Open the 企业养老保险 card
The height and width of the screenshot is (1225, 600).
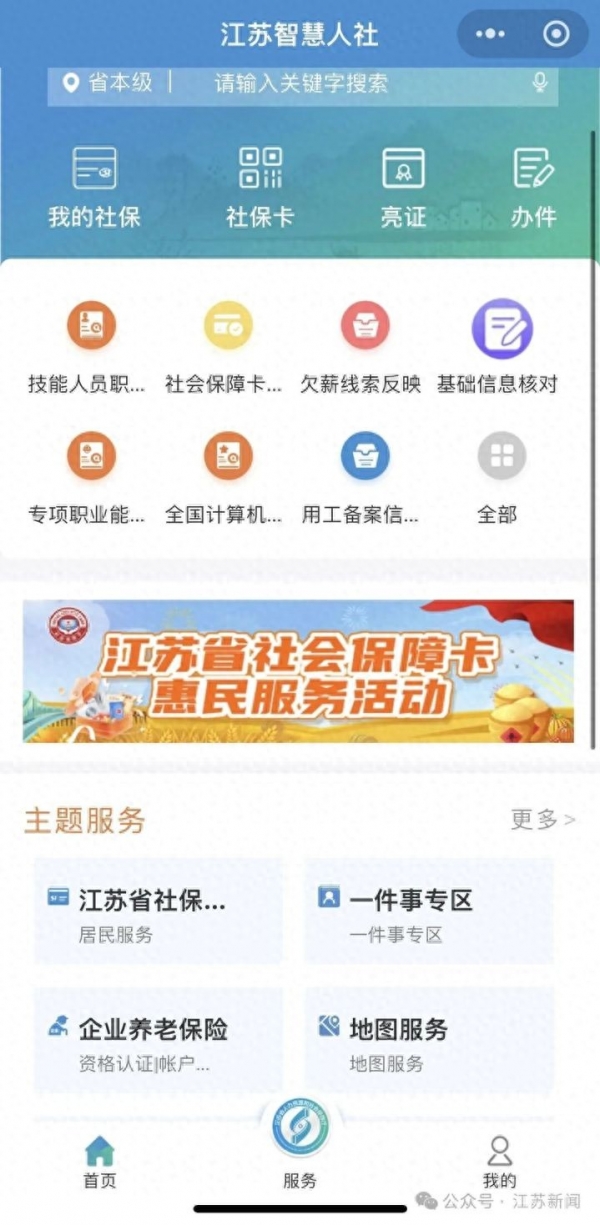click(158, 1041)
